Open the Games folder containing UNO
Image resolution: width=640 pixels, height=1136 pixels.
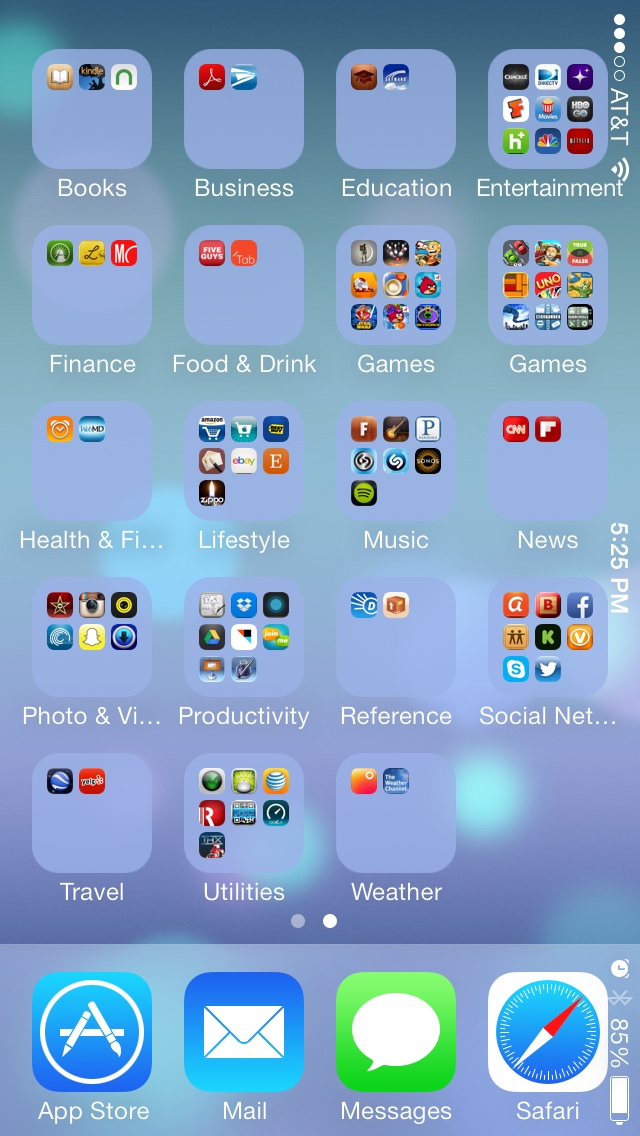548,285
